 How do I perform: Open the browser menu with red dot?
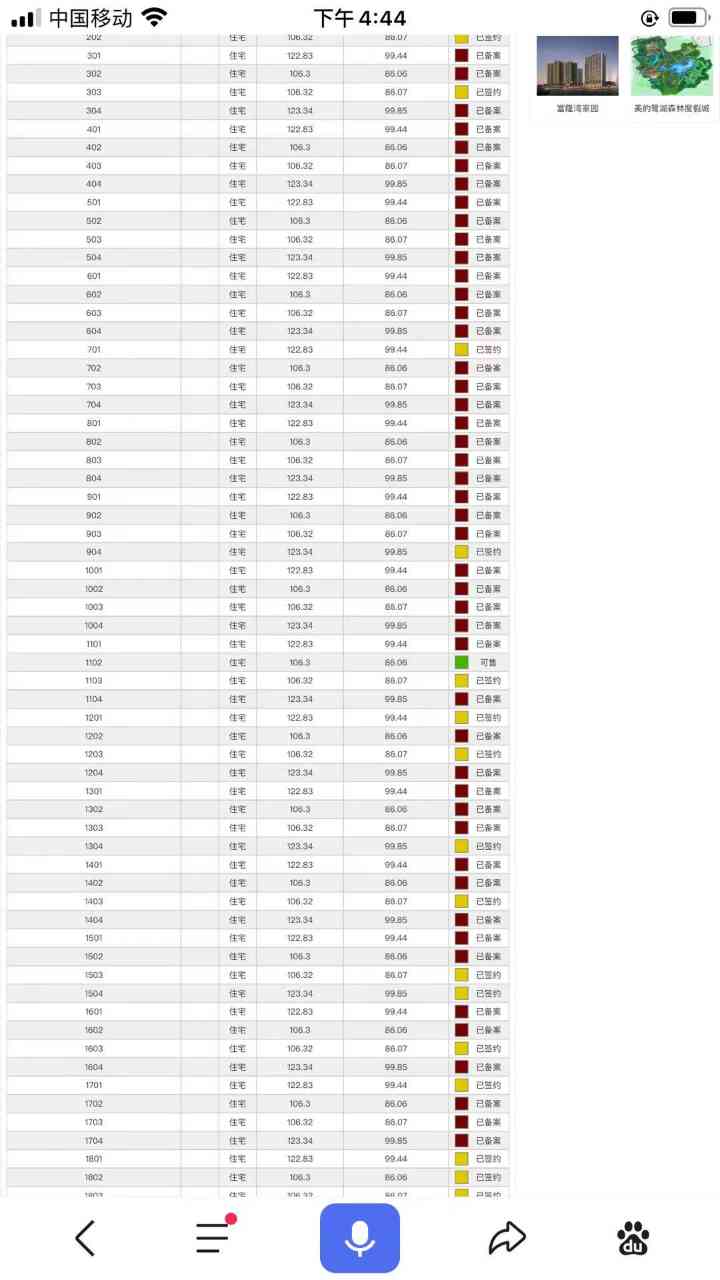pyautogui.click(x=213, y=1237)
